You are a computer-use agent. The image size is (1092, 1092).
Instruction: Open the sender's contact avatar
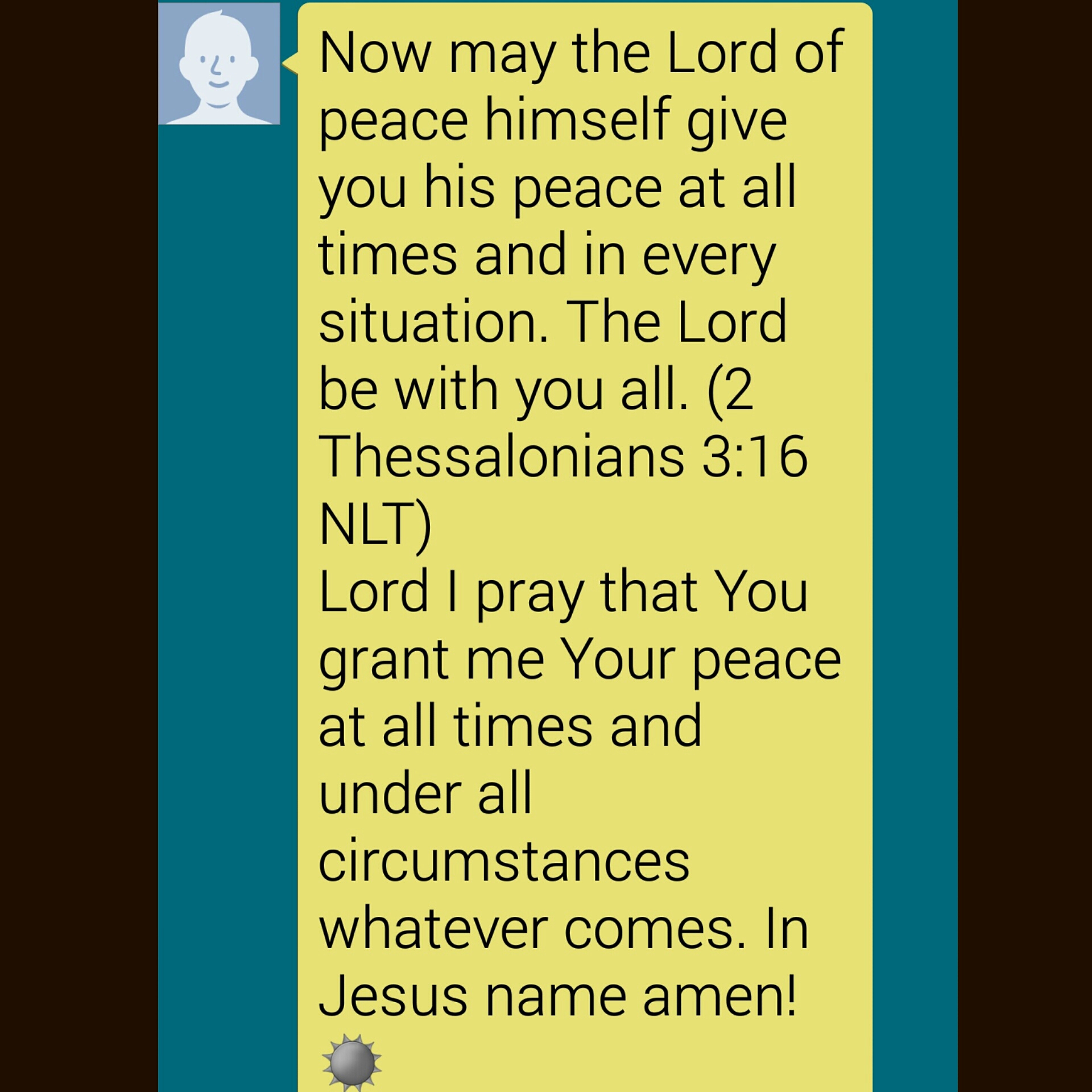pyautogui.click(x=219, y=64)
